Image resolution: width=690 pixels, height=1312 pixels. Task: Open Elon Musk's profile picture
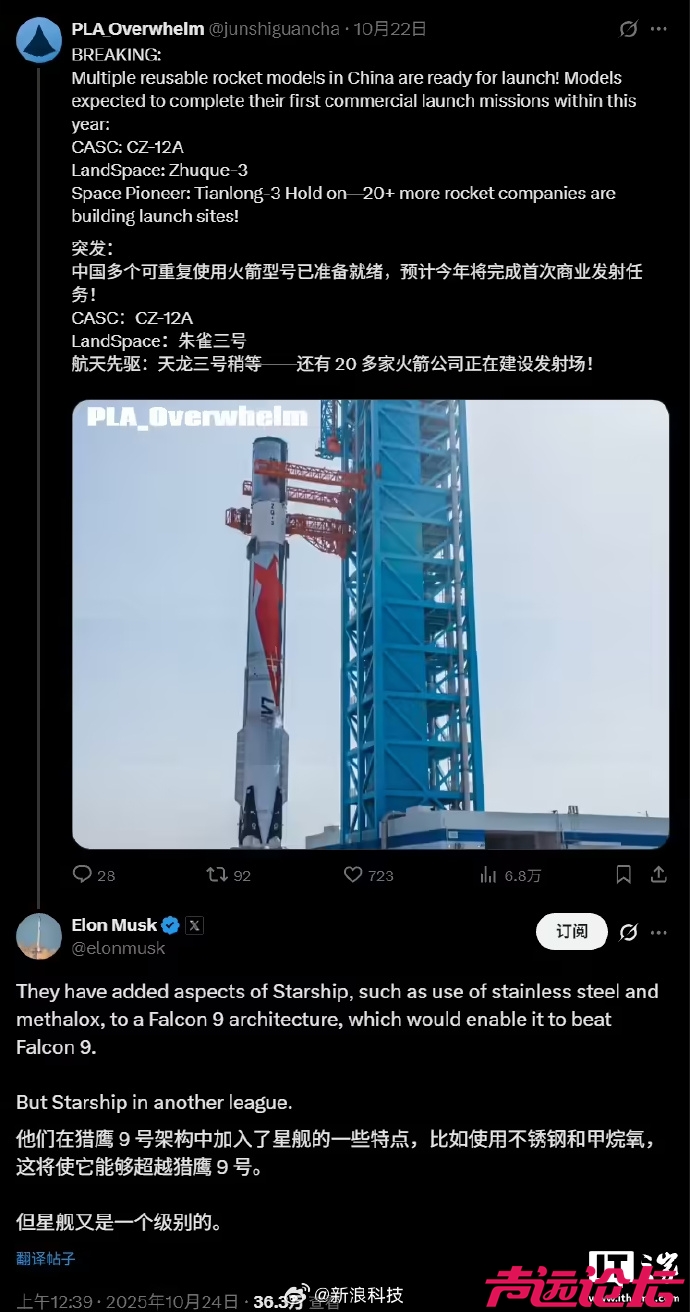click(x=39, y=936)
